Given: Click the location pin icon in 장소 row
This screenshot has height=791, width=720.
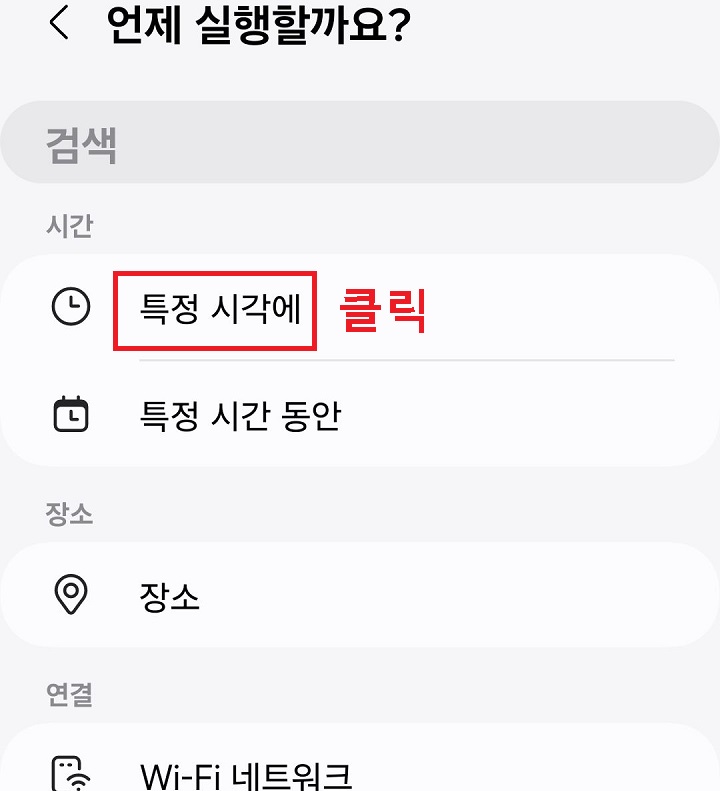Looking at the screenshot, I should pyautogui.click(x=72, y=595).
